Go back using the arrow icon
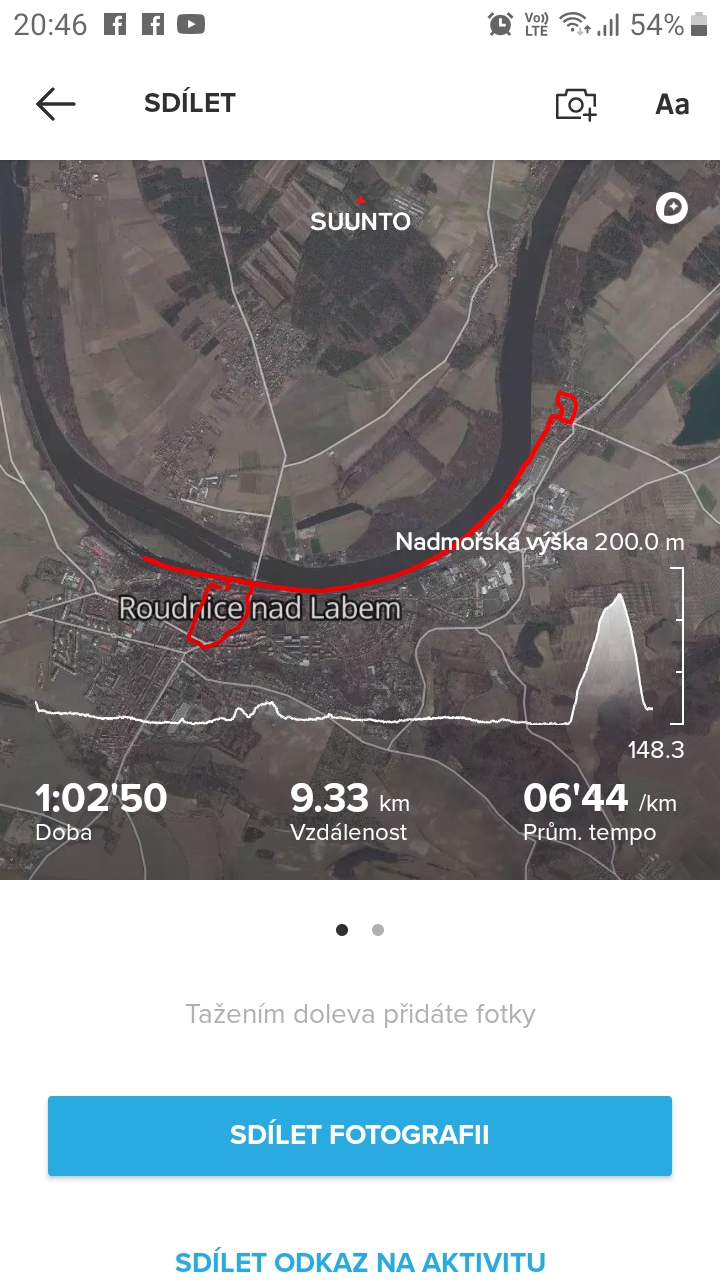Viewport: 720px width, 1280px height. tap(55, 103)
